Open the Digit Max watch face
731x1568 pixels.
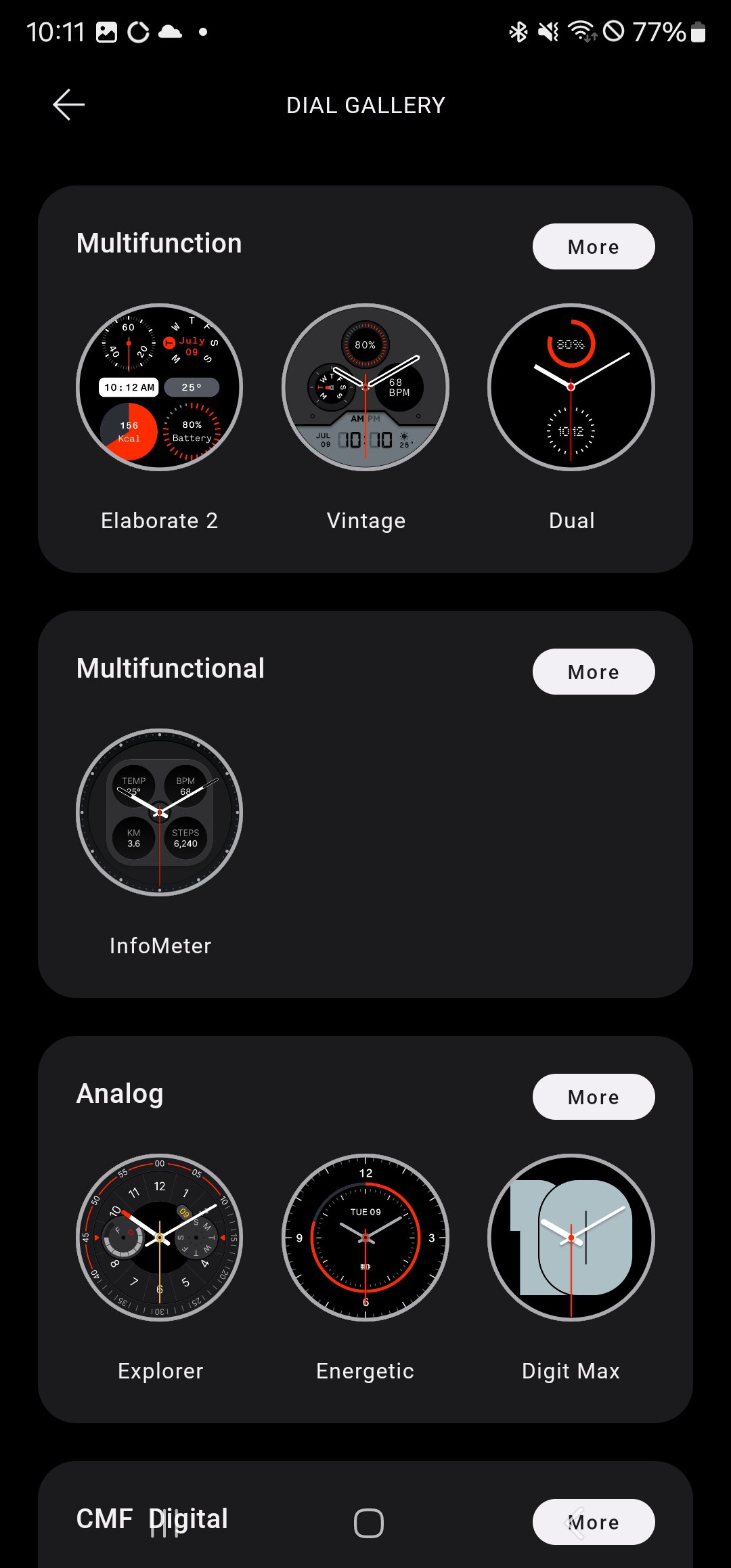[571, 1238]
